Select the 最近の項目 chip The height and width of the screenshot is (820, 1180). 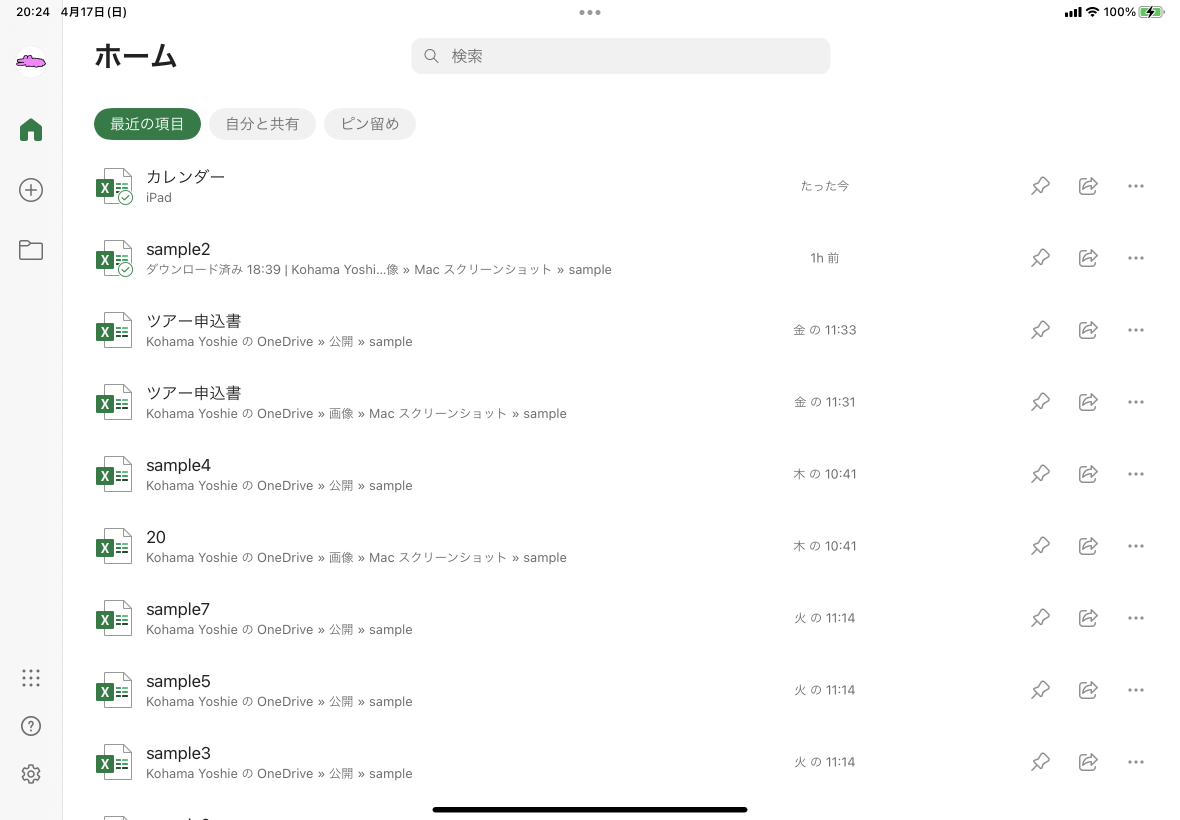pyautogui.click(x=147, y=124)
